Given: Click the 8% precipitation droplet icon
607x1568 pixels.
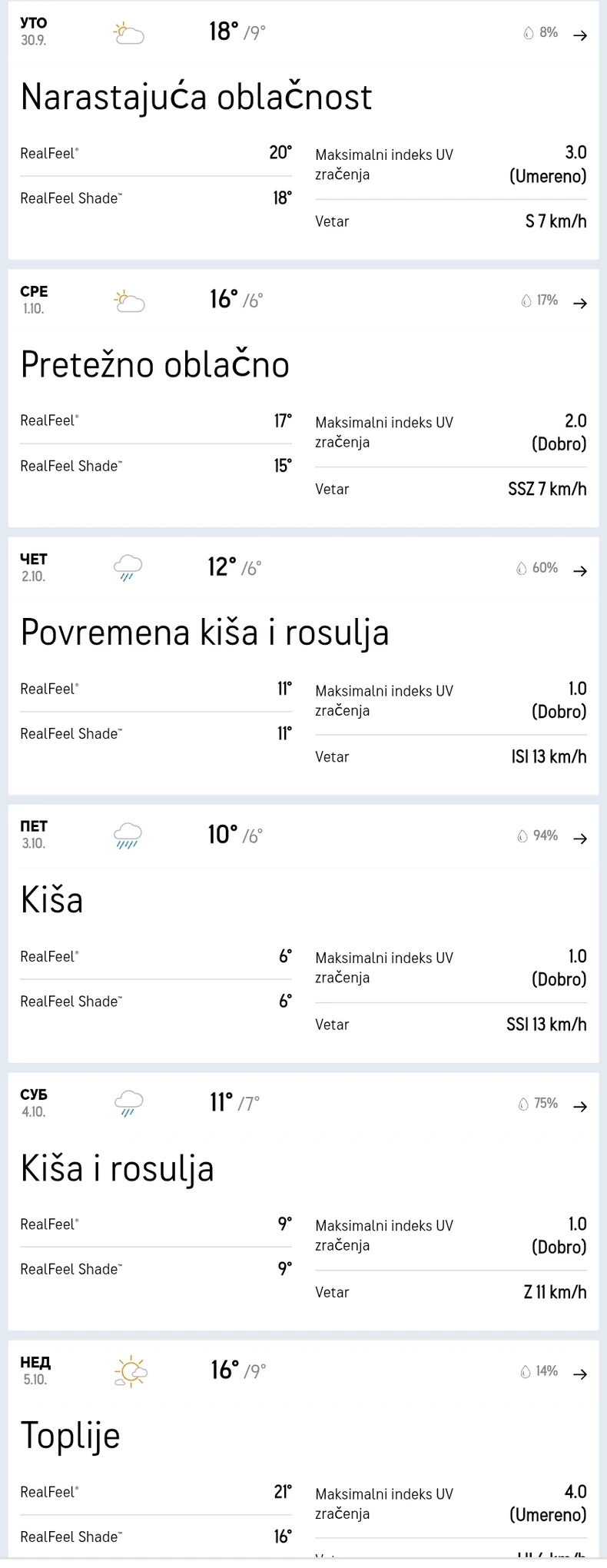Looking at the screenshot, I should coord(528,33).
